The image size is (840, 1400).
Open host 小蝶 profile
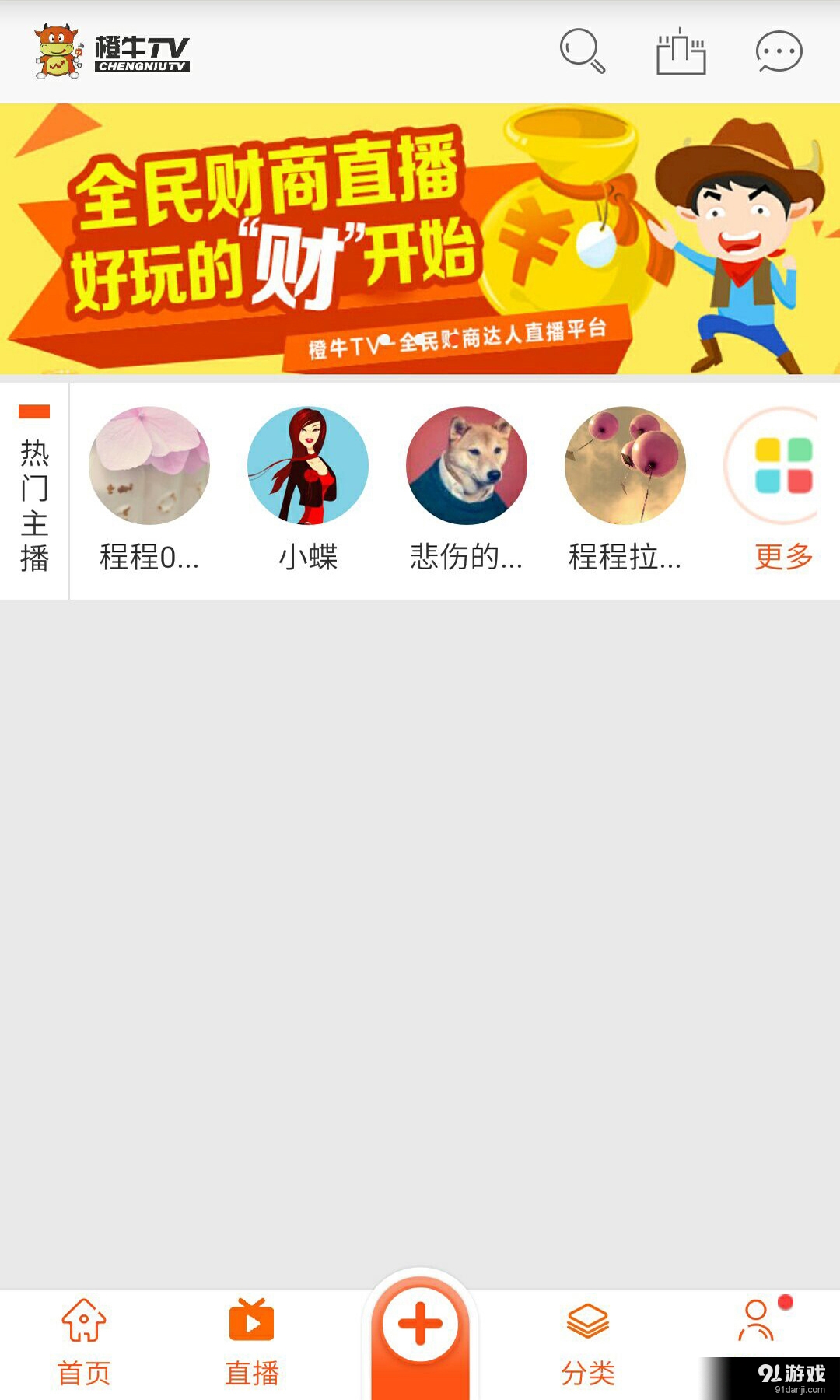pos(308,467)
